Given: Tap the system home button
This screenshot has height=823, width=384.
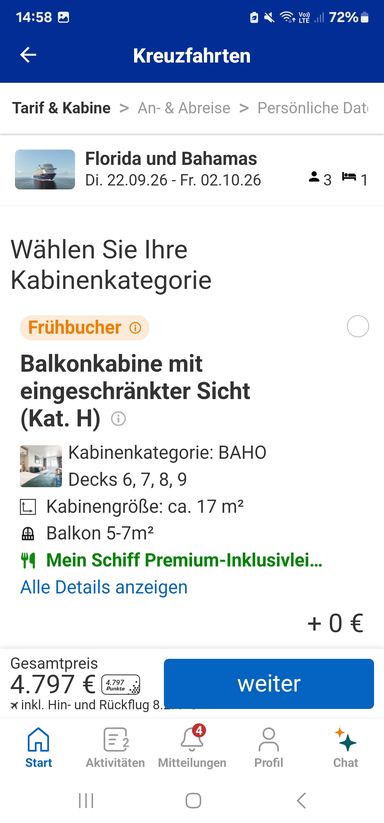Looking at the screenshot, I should click(x=193, y=800).
